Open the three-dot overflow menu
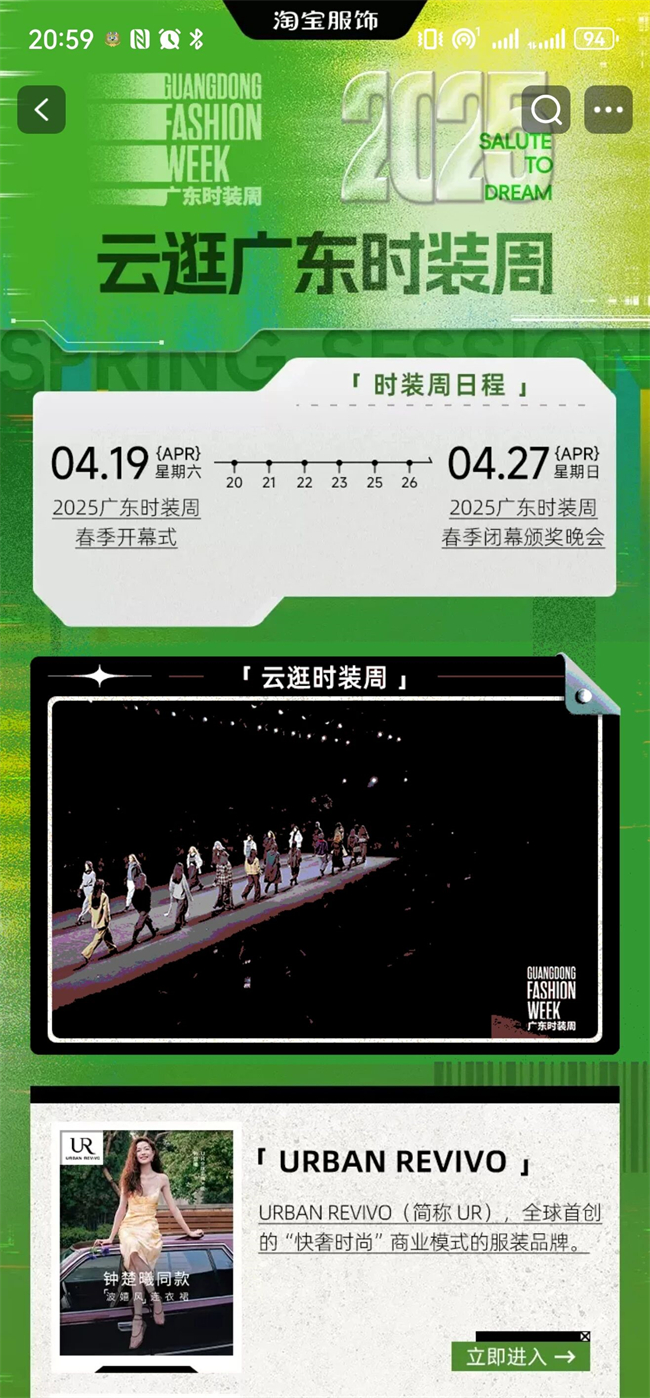 pyautogui.click(x=608, y=110)
